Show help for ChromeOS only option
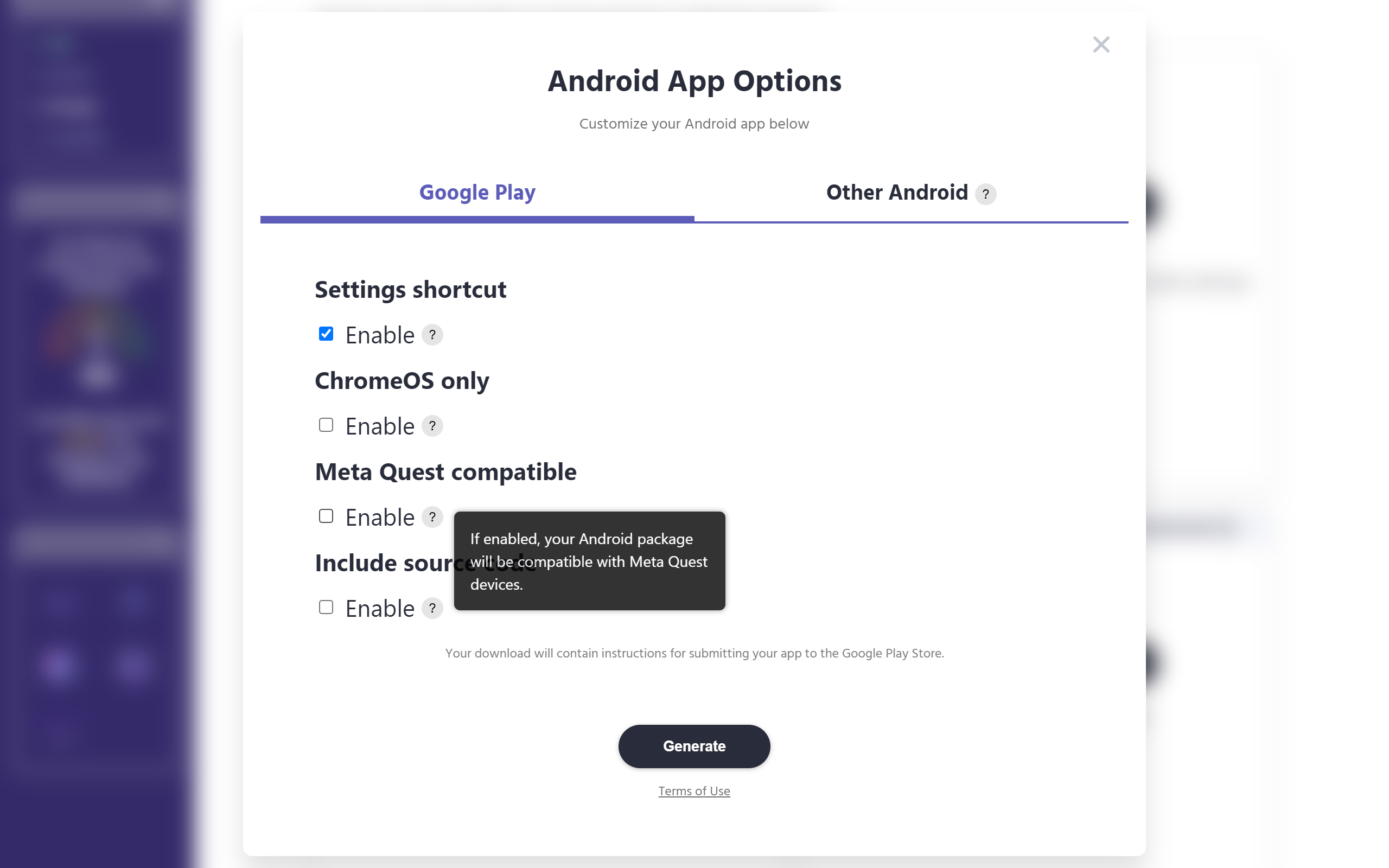The height and width of the screenshot is (868, 1389). 432,426
